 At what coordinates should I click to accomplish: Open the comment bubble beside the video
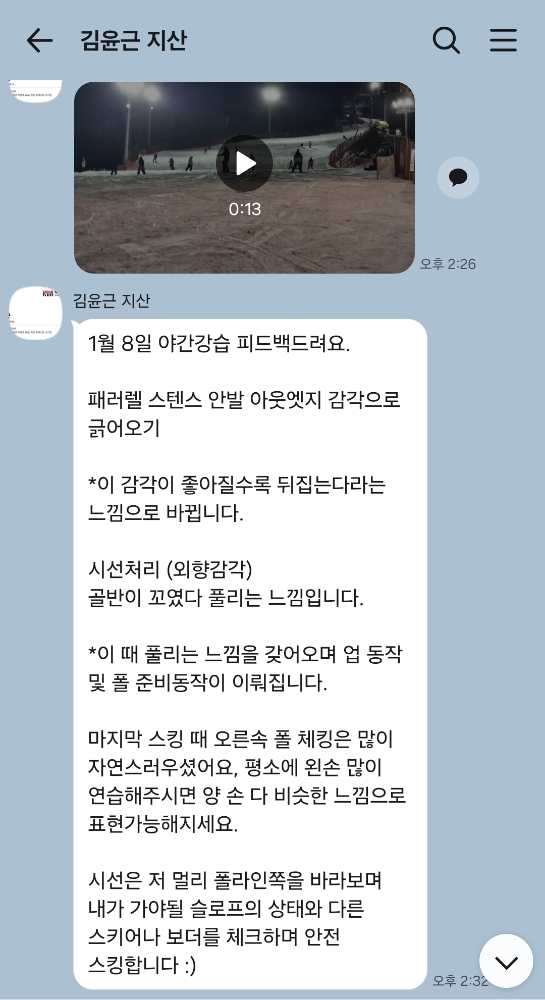[x=458, y=177]
